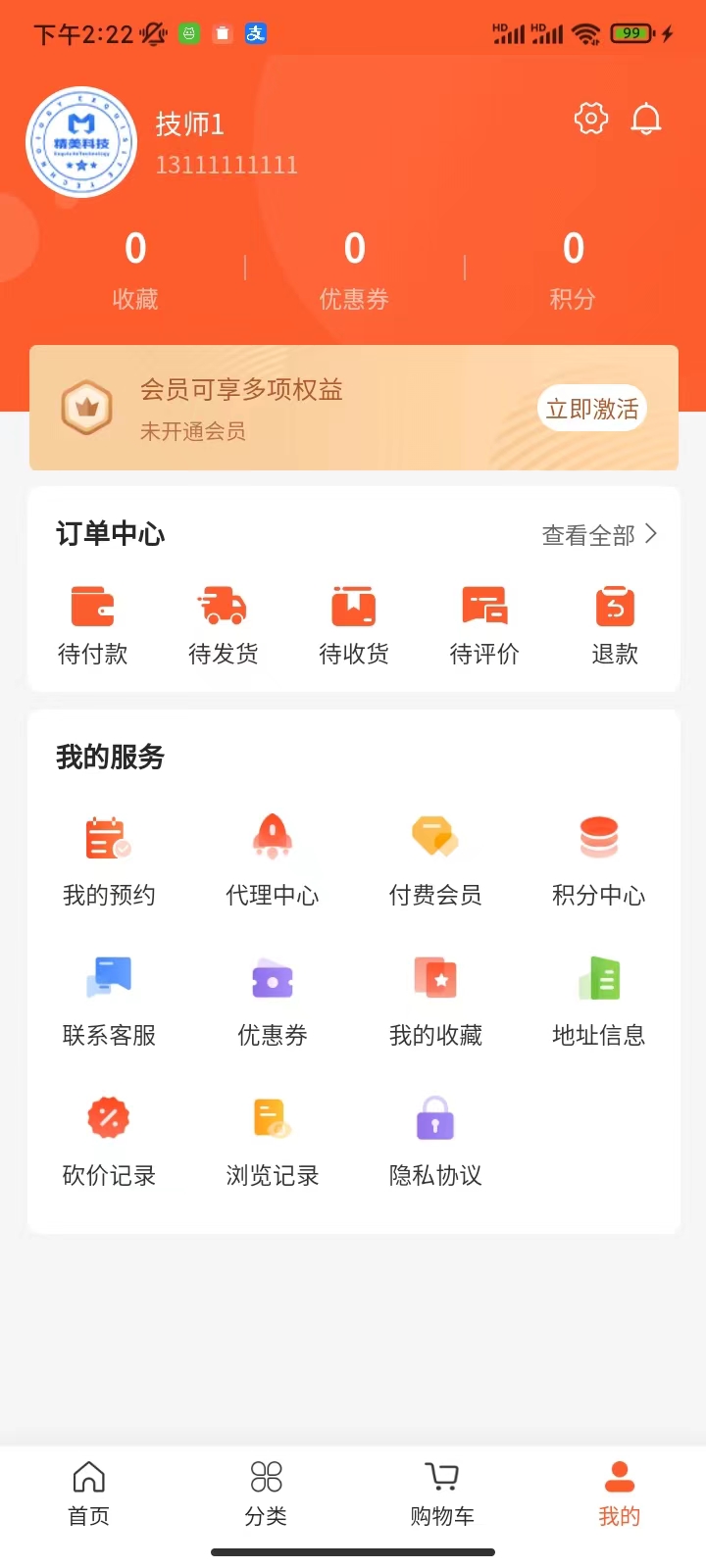View all orders via 查看全部
706x1568 pixels.
599,535
